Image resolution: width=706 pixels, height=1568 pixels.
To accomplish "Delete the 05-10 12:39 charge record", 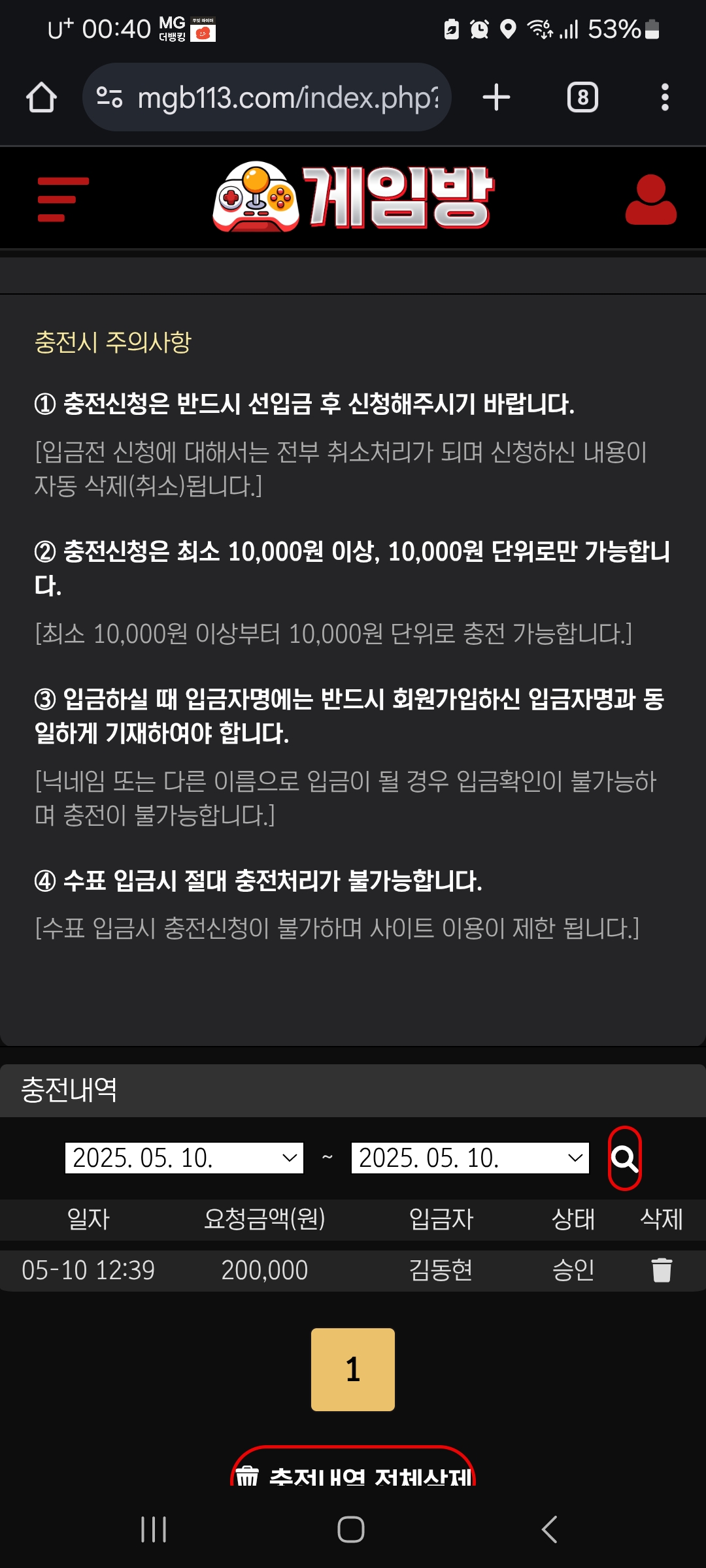I will pyautogui.click(x=662, y=1270).
